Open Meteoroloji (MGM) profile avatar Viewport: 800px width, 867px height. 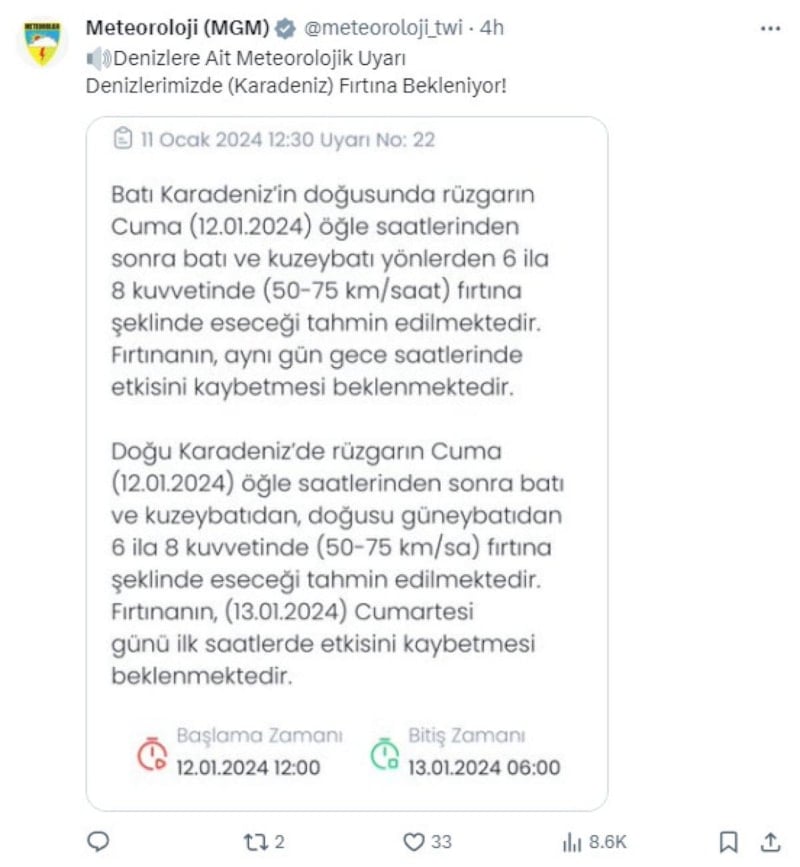tap(42, 43)
